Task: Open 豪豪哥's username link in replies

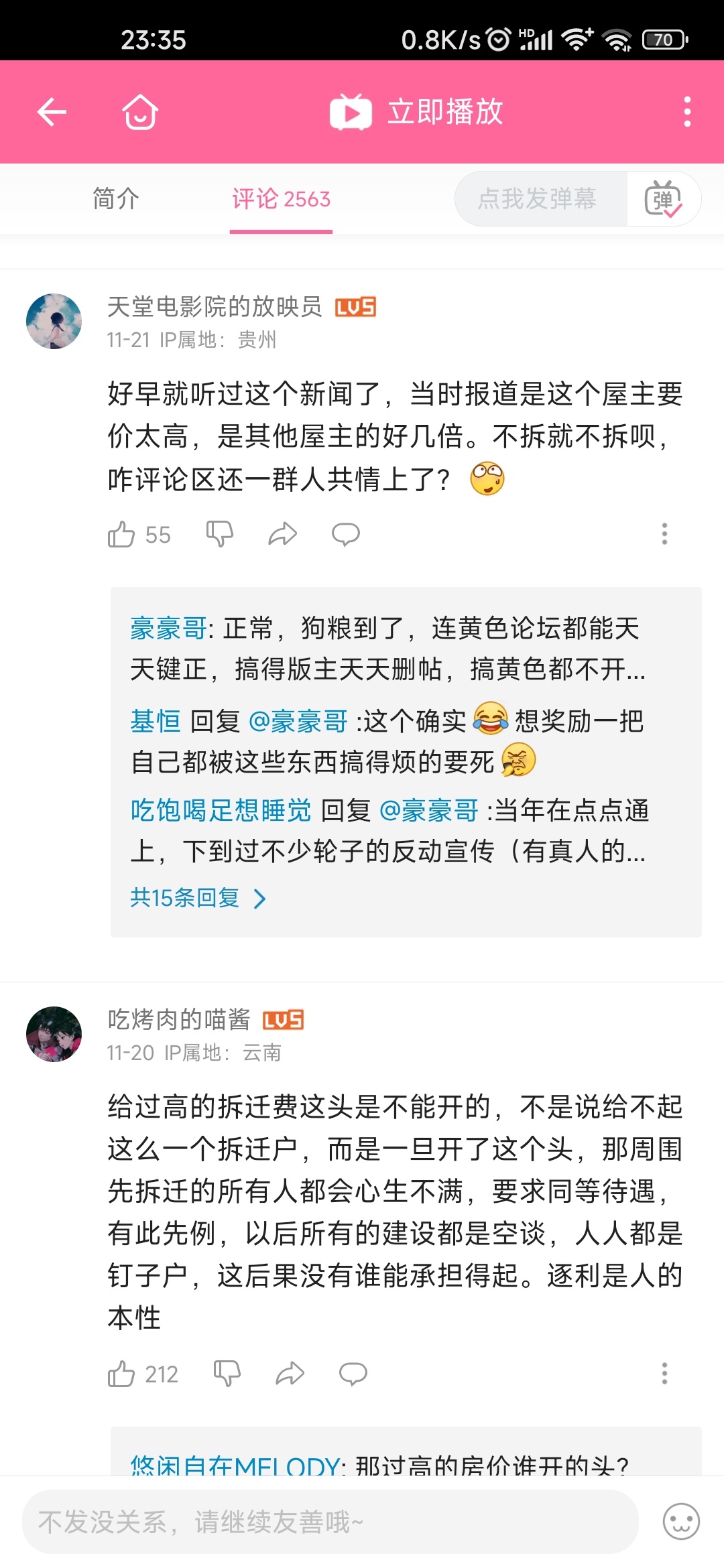Action: coord(168,629)
